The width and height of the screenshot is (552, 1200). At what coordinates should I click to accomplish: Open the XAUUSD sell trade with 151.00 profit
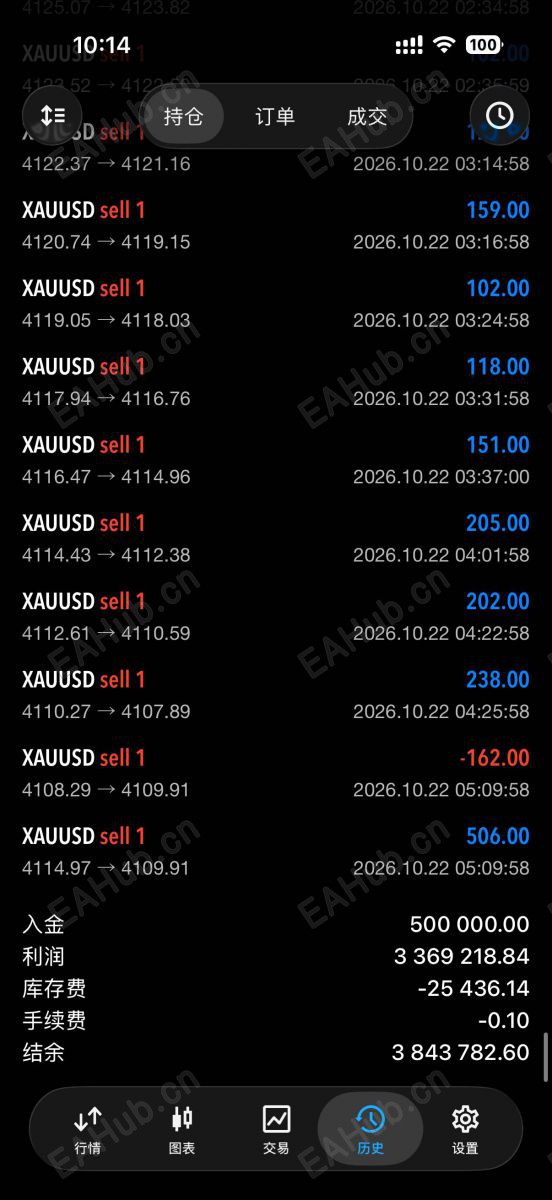point(276,460)
